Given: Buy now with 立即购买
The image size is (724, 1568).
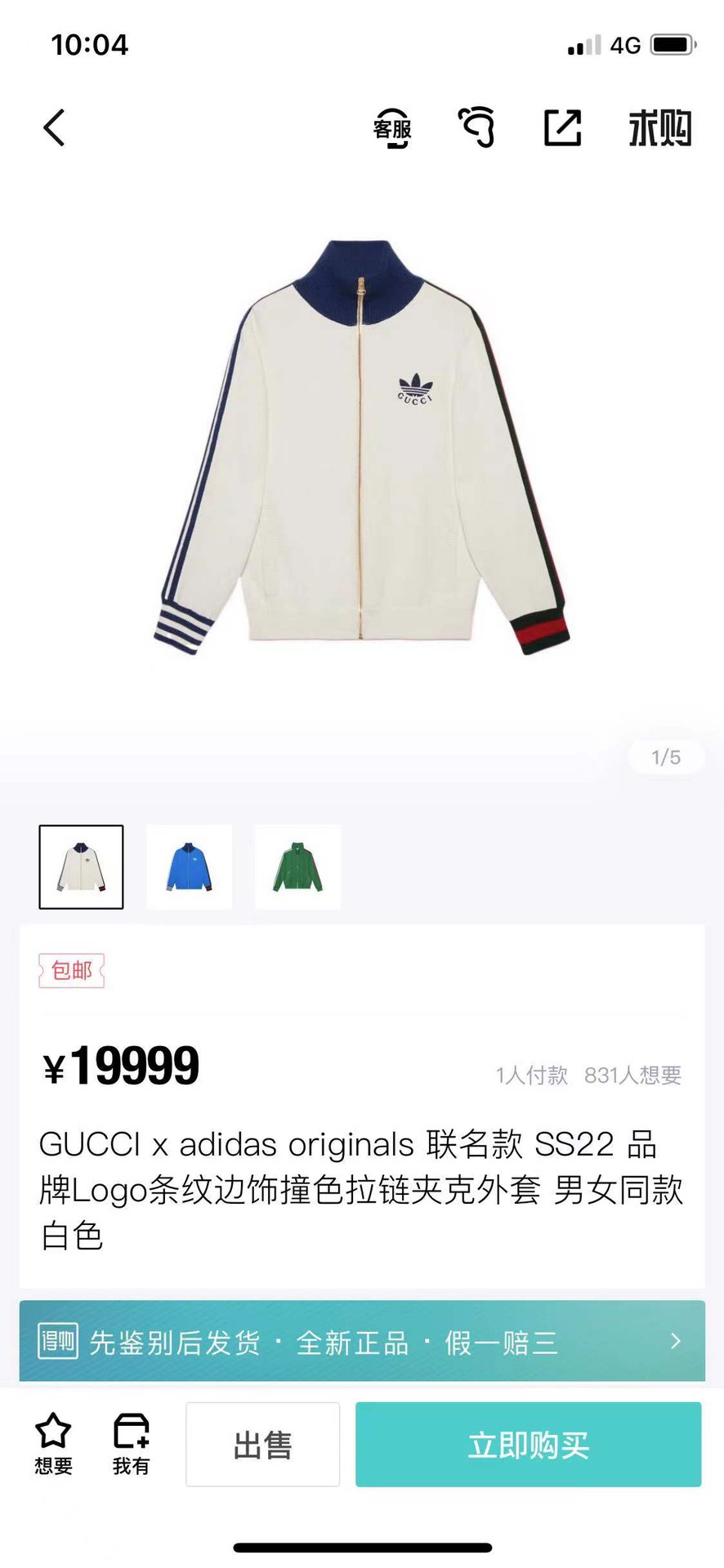Looking at the screenshot, I should [528, 1445].
